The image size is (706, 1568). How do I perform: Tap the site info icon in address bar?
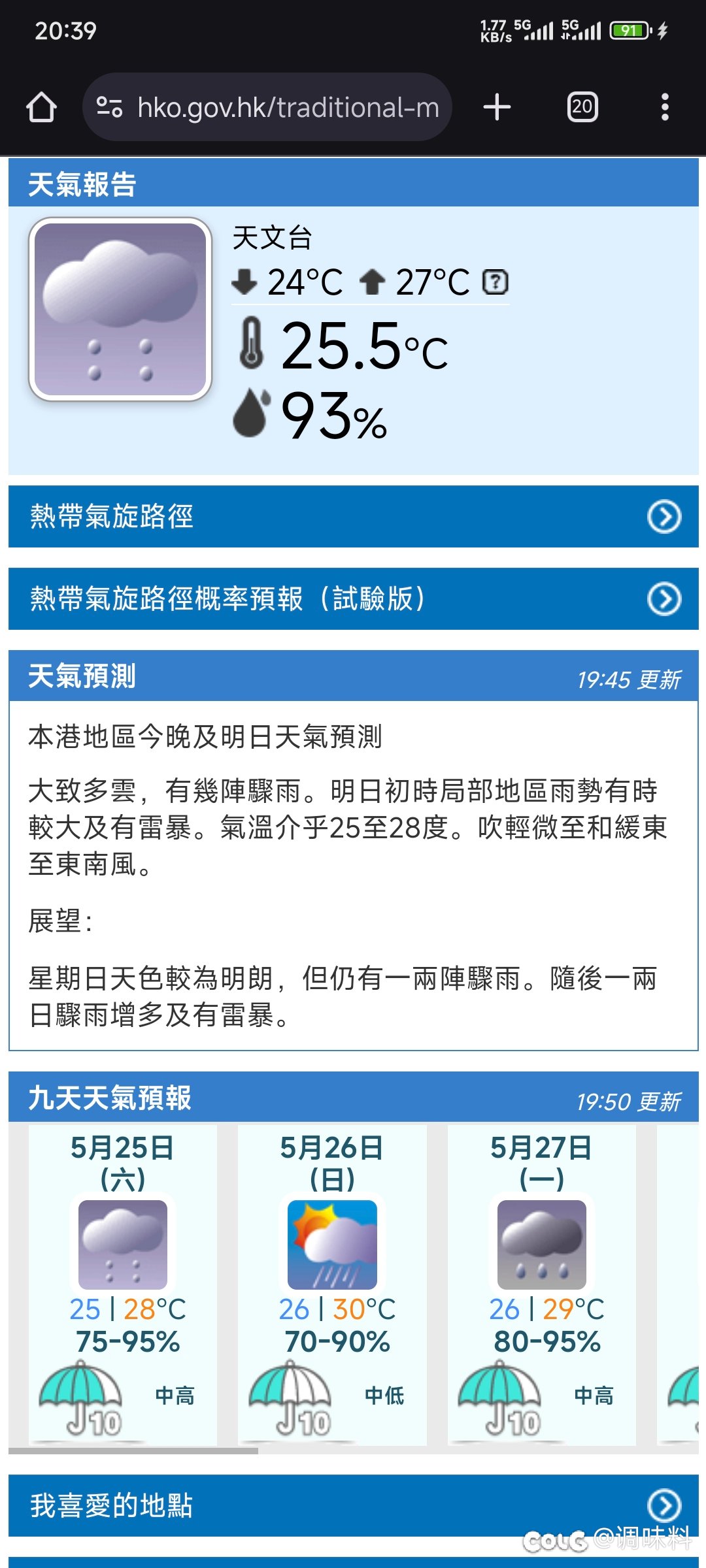click(x=109, y=107)
